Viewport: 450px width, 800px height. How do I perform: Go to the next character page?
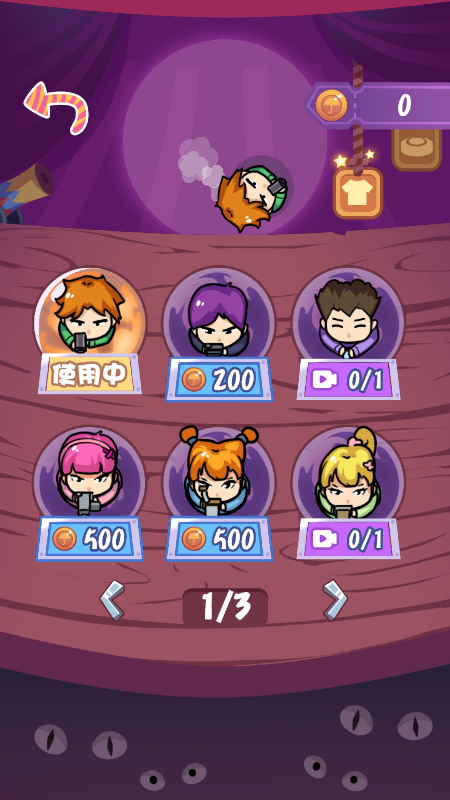(335, 601)
